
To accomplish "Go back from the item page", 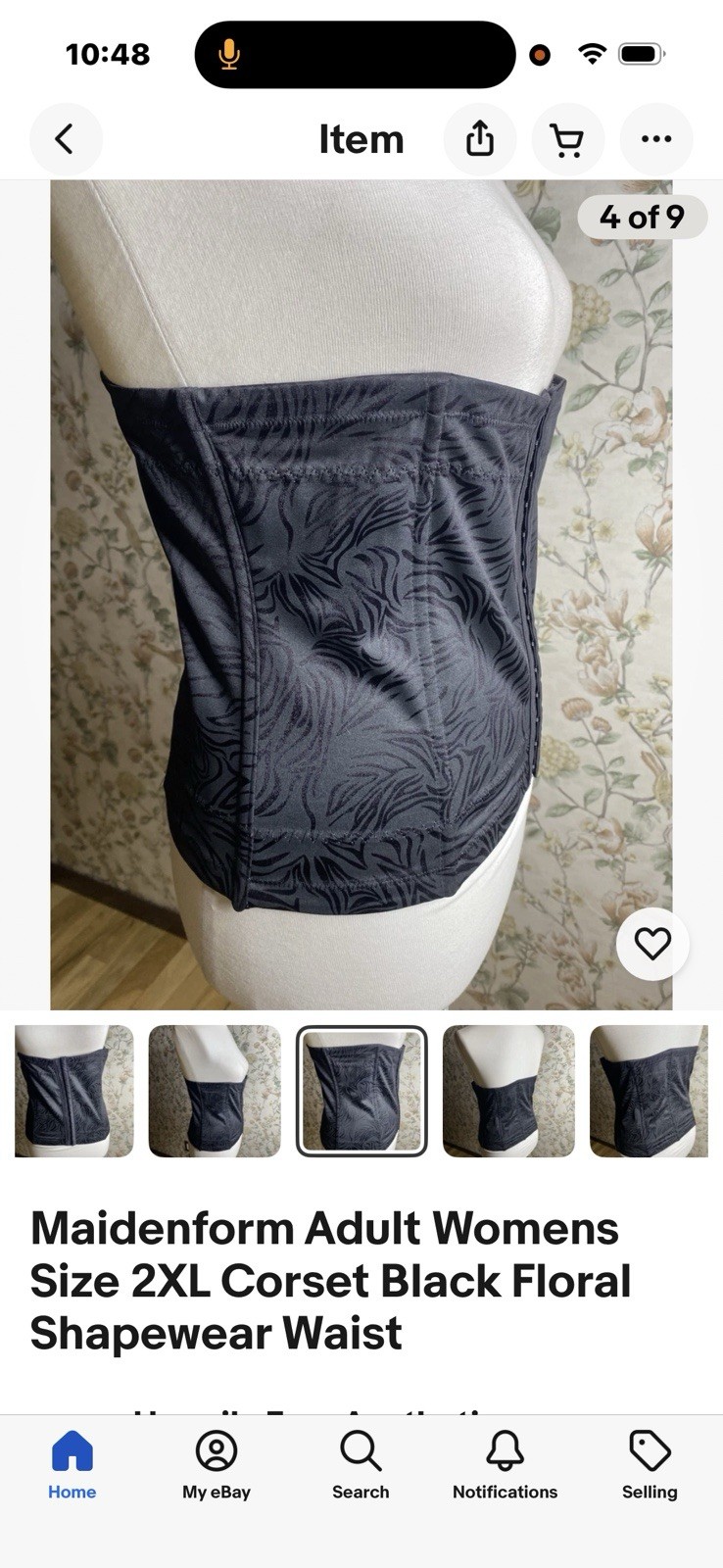I will 65,139.
